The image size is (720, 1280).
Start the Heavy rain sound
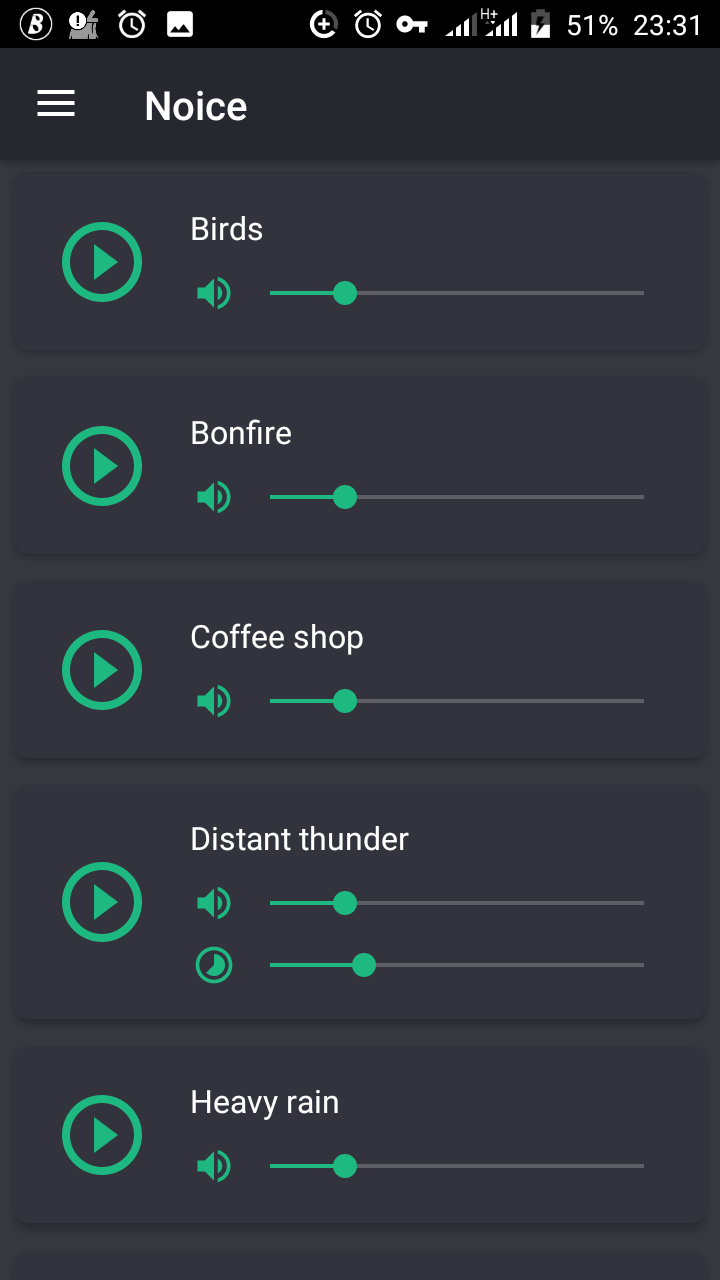point(102,1135)
